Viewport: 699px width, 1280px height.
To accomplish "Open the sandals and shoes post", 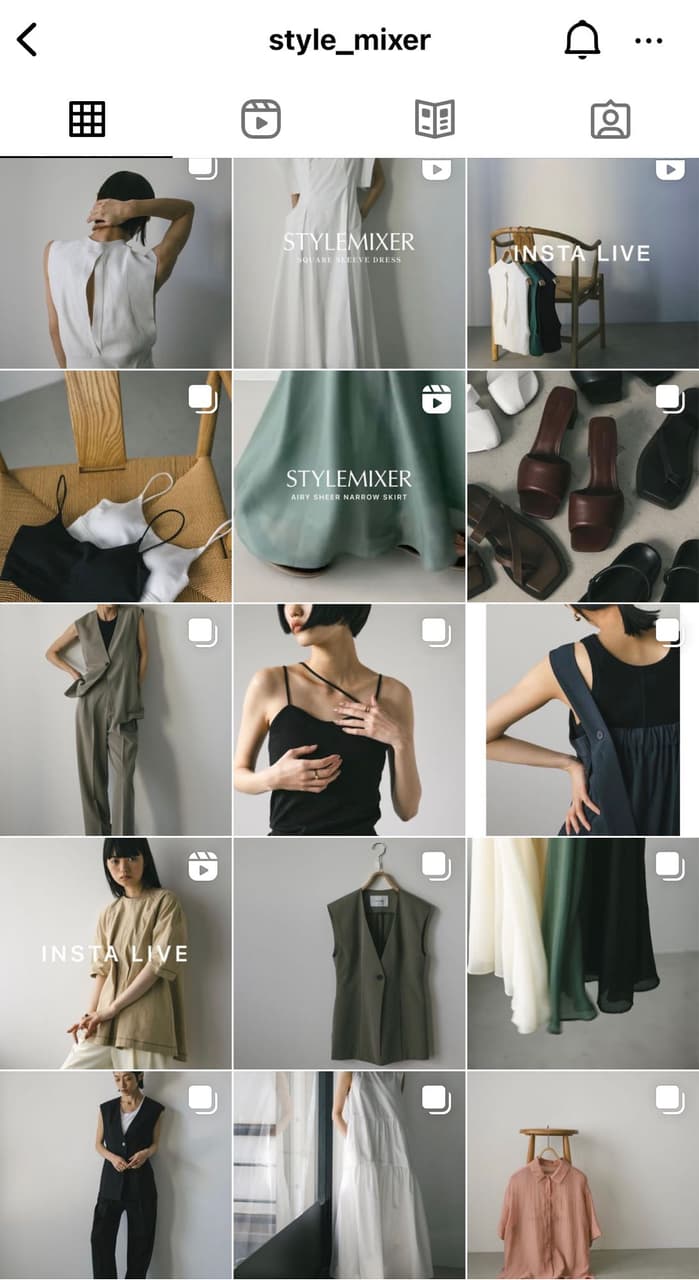I will click(582, 486).
